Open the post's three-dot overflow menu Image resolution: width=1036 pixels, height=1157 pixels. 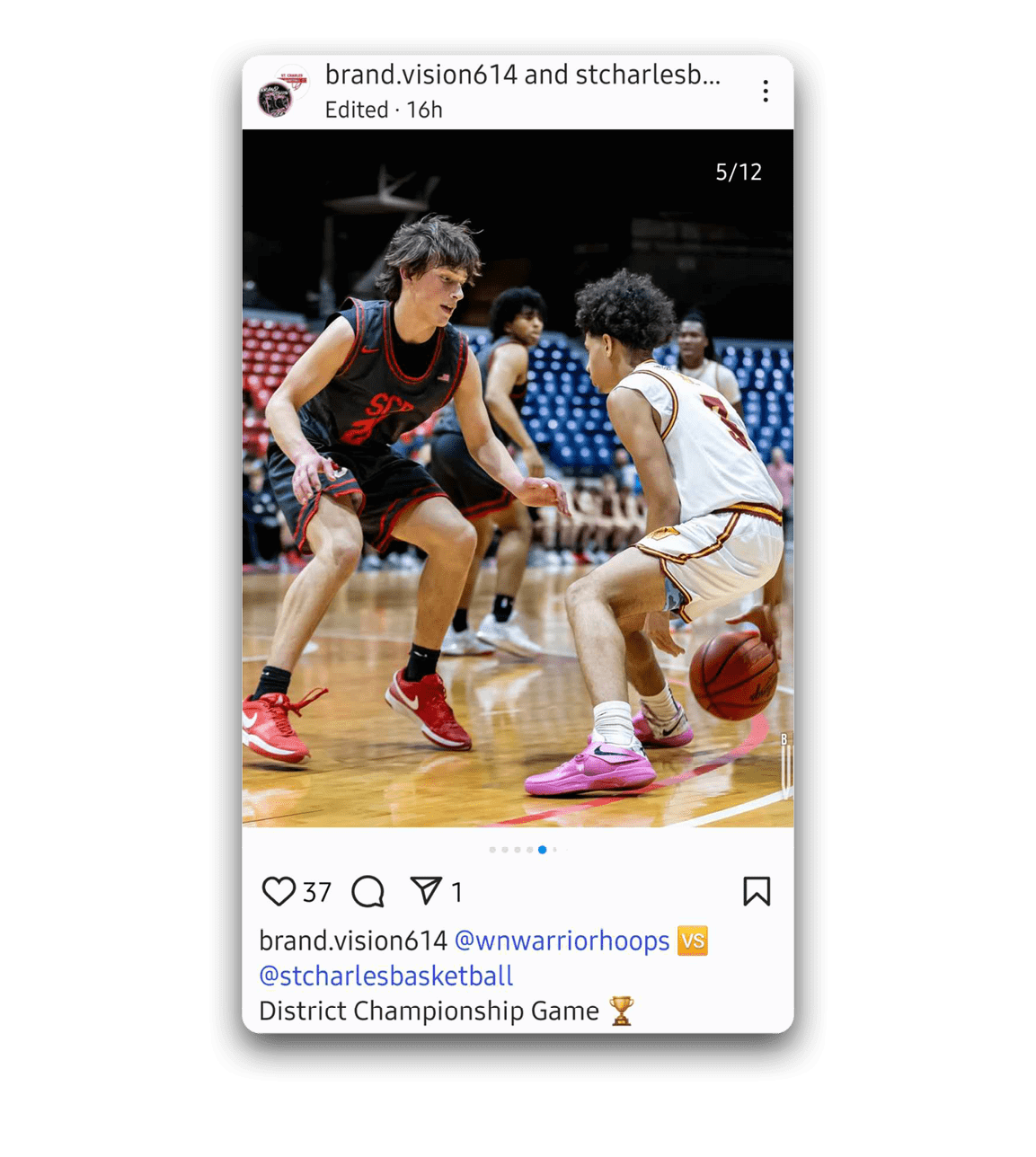click(x=765, y=91)
